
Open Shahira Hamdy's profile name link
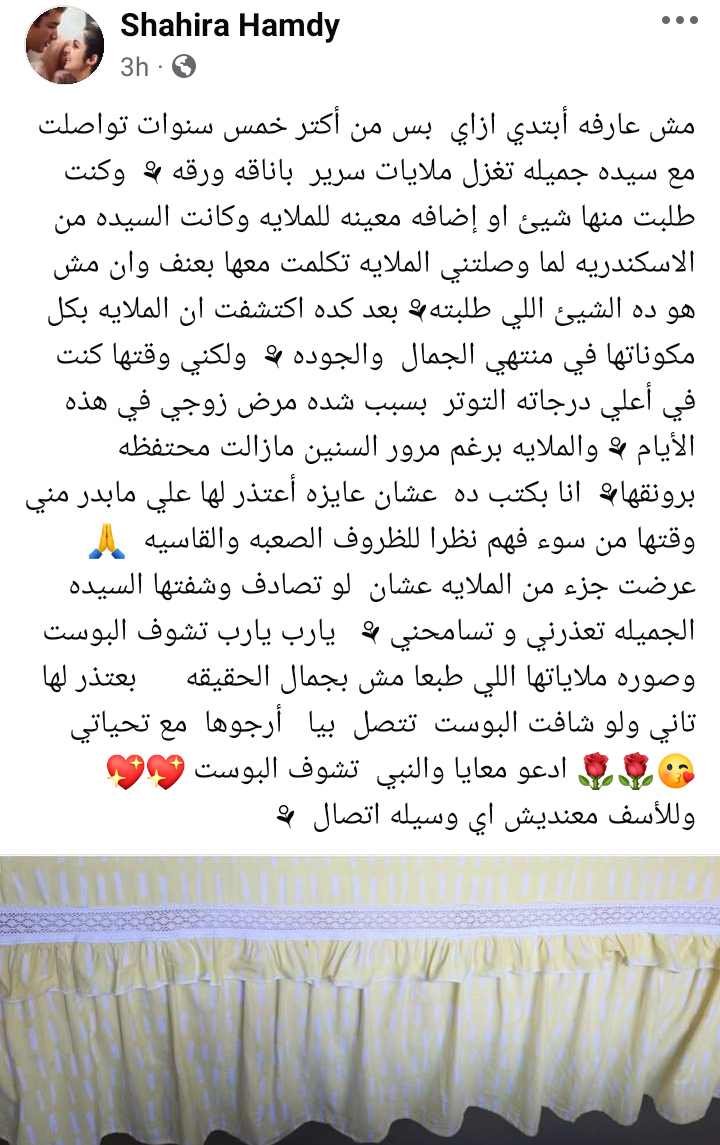tap(230, 27)
